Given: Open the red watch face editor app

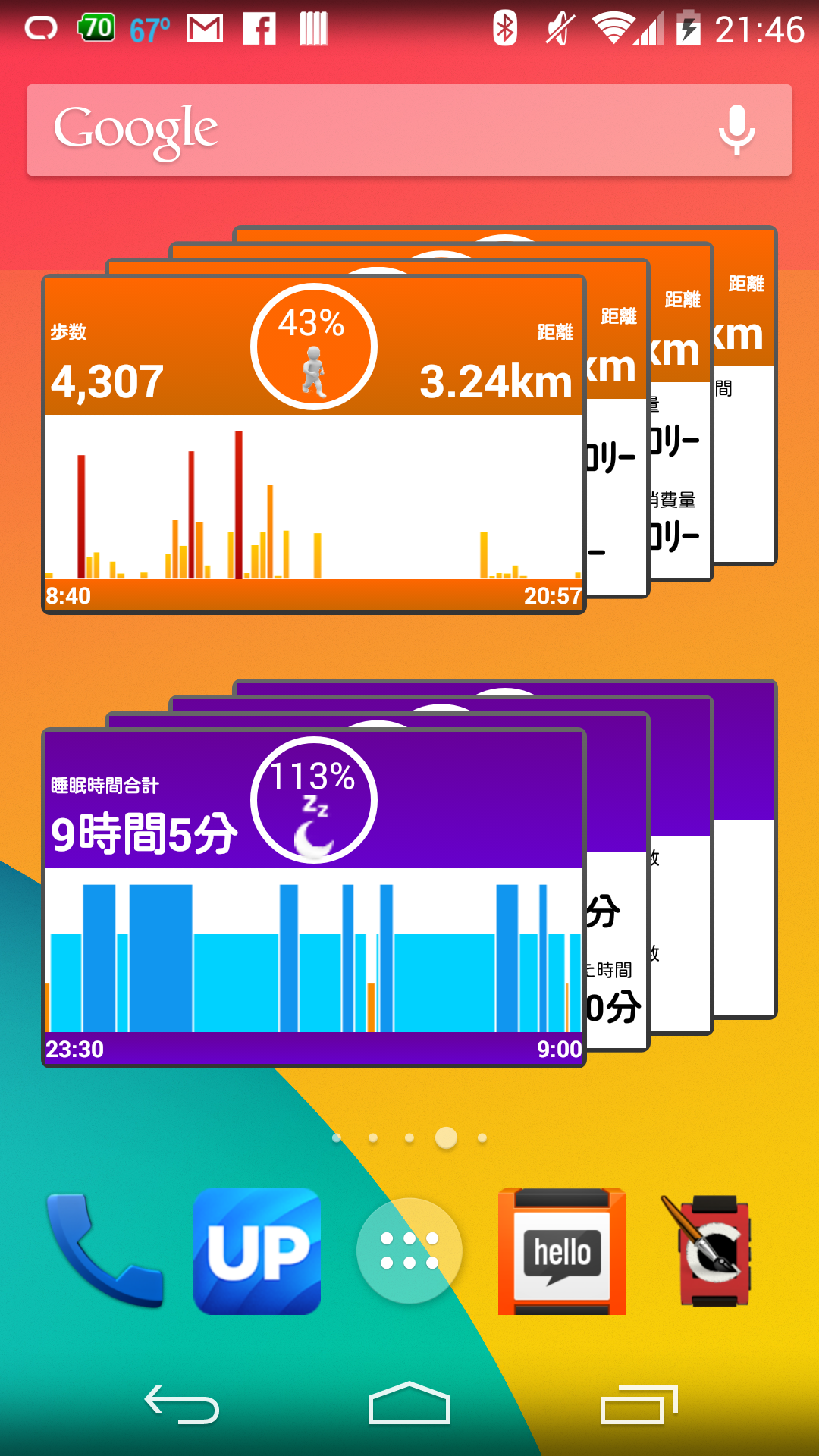Looking at the screenshot, I should click(x=713, y=1251).
